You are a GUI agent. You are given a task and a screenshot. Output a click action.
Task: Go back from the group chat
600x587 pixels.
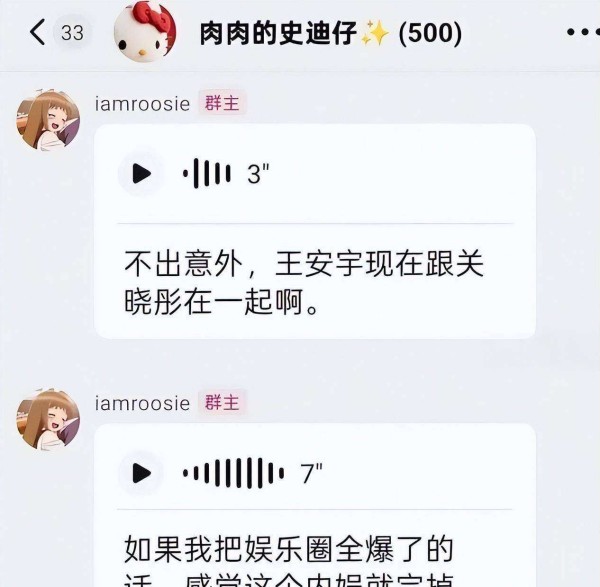[x=38, y=33]
